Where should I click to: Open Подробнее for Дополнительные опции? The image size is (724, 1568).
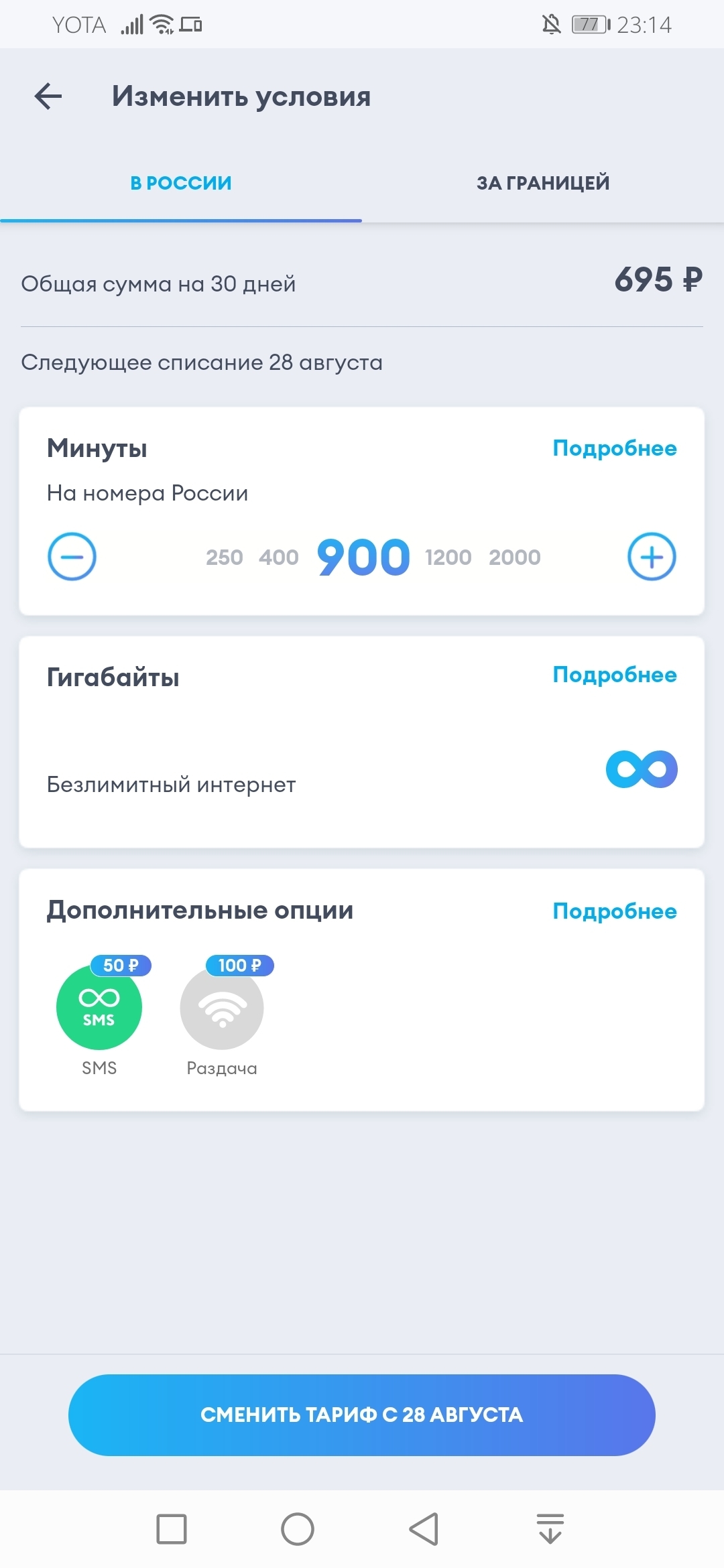click(x=614, y=911)
